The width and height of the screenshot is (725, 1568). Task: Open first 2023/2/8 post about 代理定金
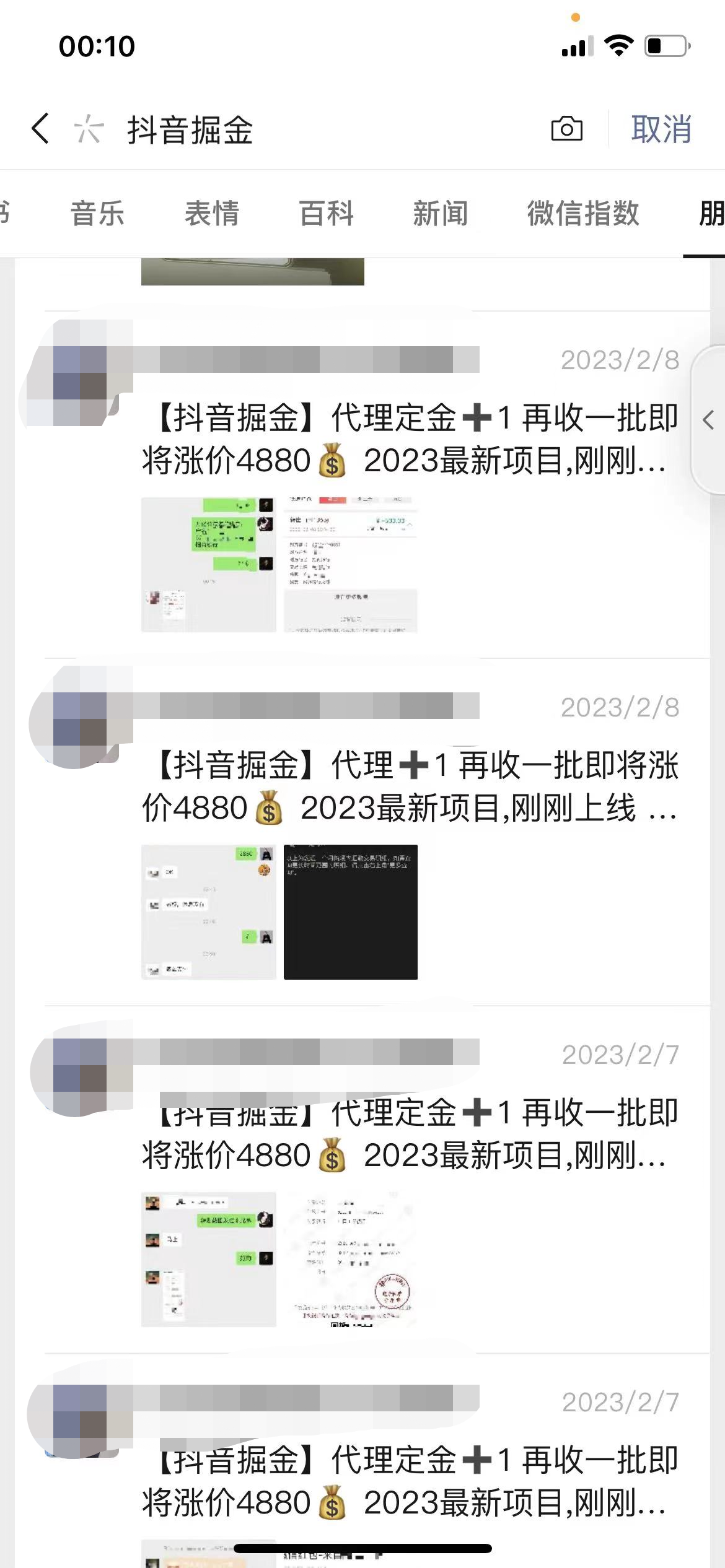pos(409,438)
